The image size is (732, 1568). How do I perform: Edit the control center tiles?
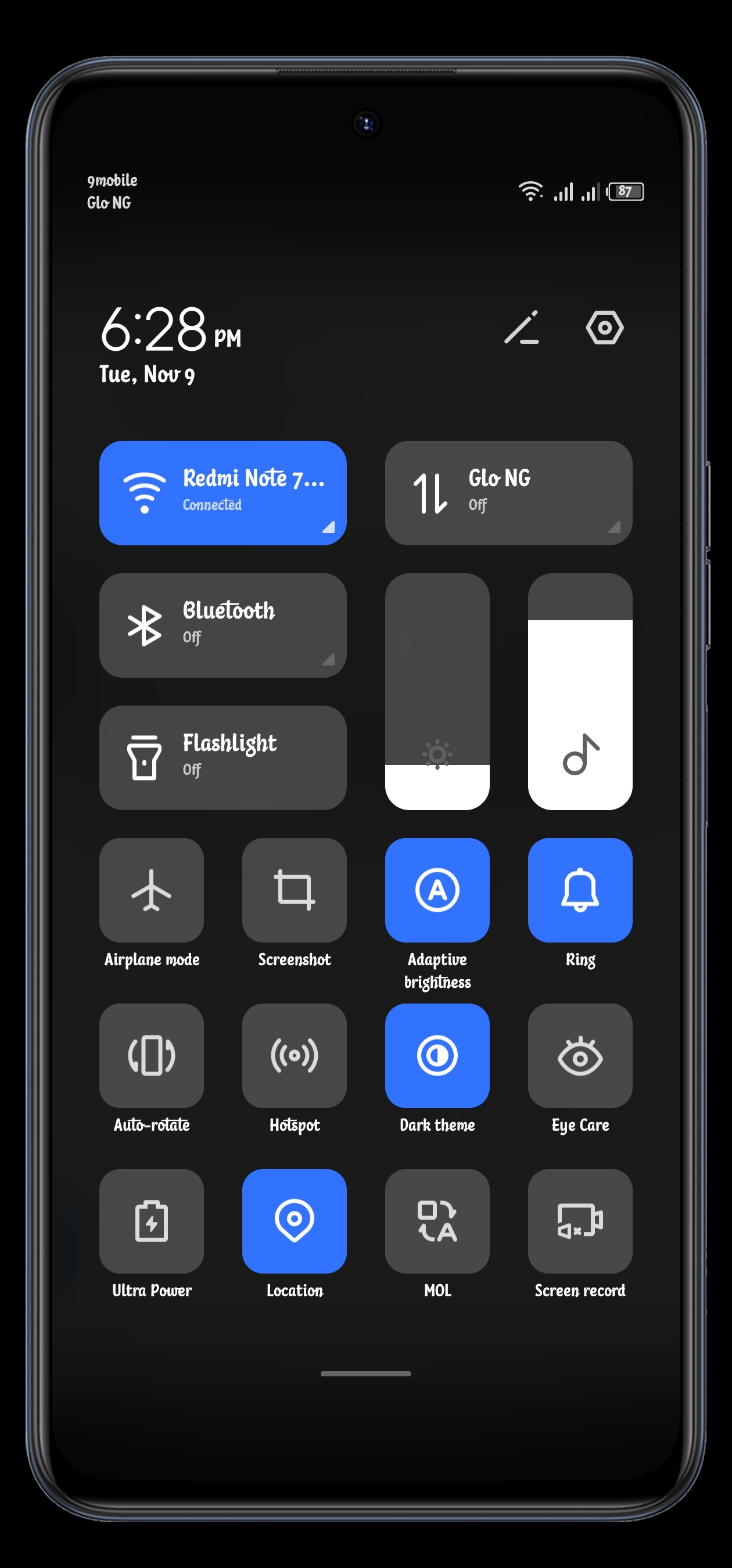pos(521,328)
